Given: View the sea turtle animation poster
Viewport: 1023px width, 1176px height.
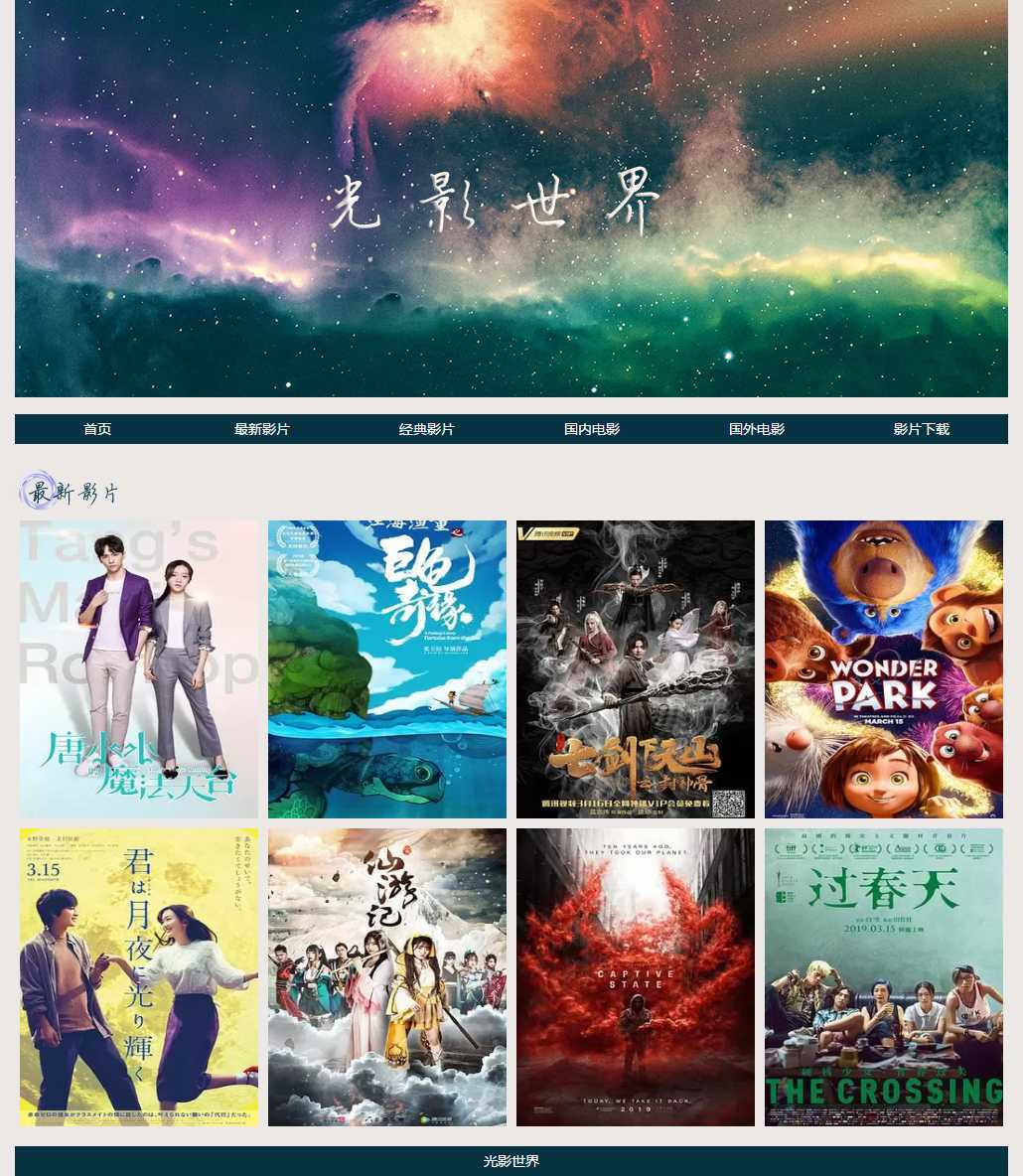Looking at the screenshot, I should 387,669.
